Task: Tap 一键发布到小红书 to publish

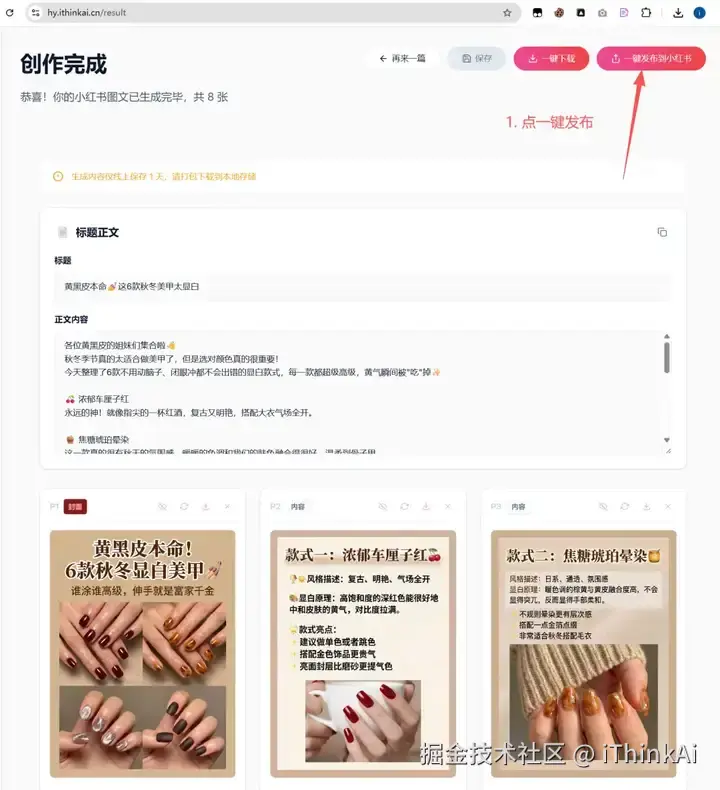Action: click(x=651, y=59)
